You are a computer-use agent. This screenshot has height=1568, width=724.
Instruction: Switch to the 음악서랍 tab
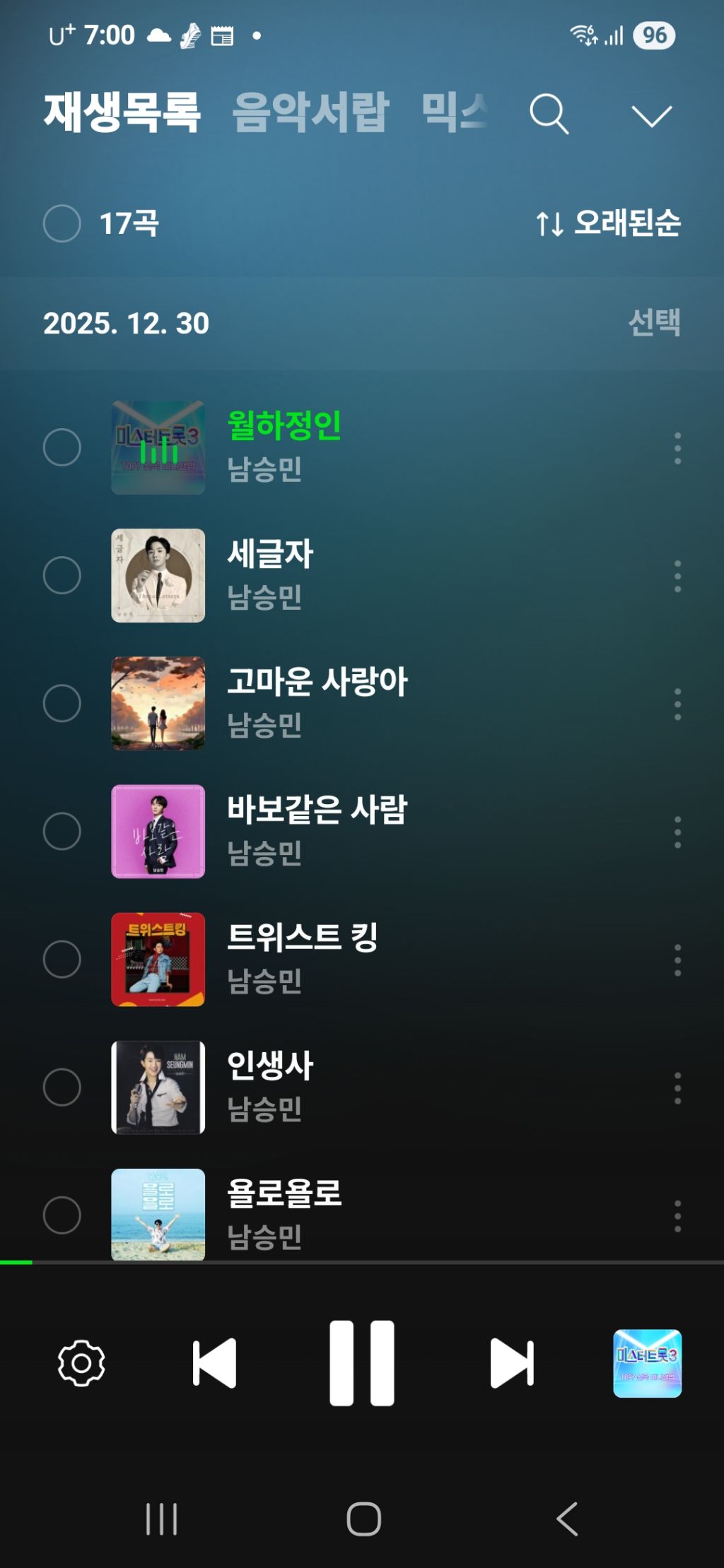click(310, 112)
